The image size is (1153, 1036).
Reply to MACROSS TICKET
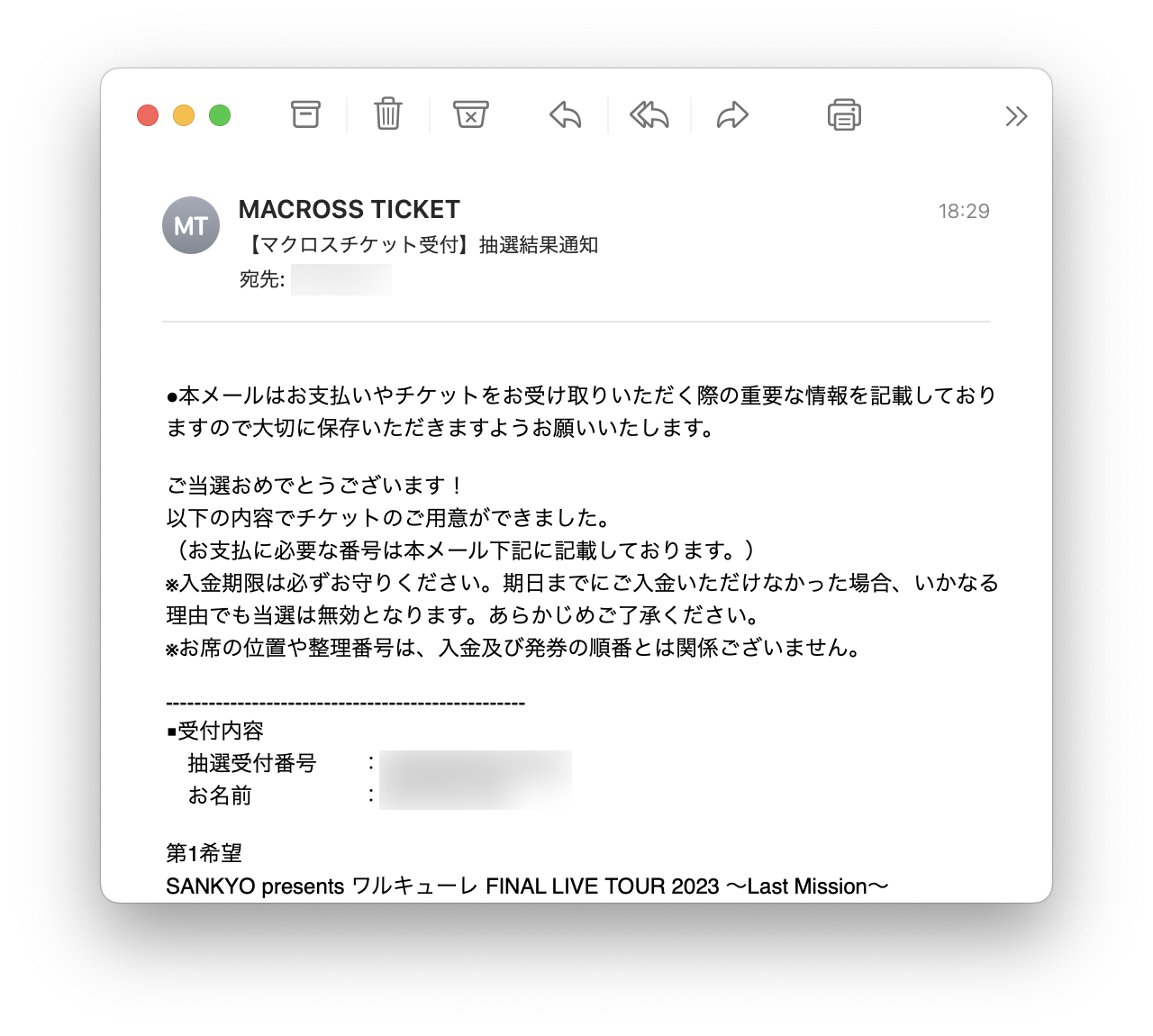point(566,114)
